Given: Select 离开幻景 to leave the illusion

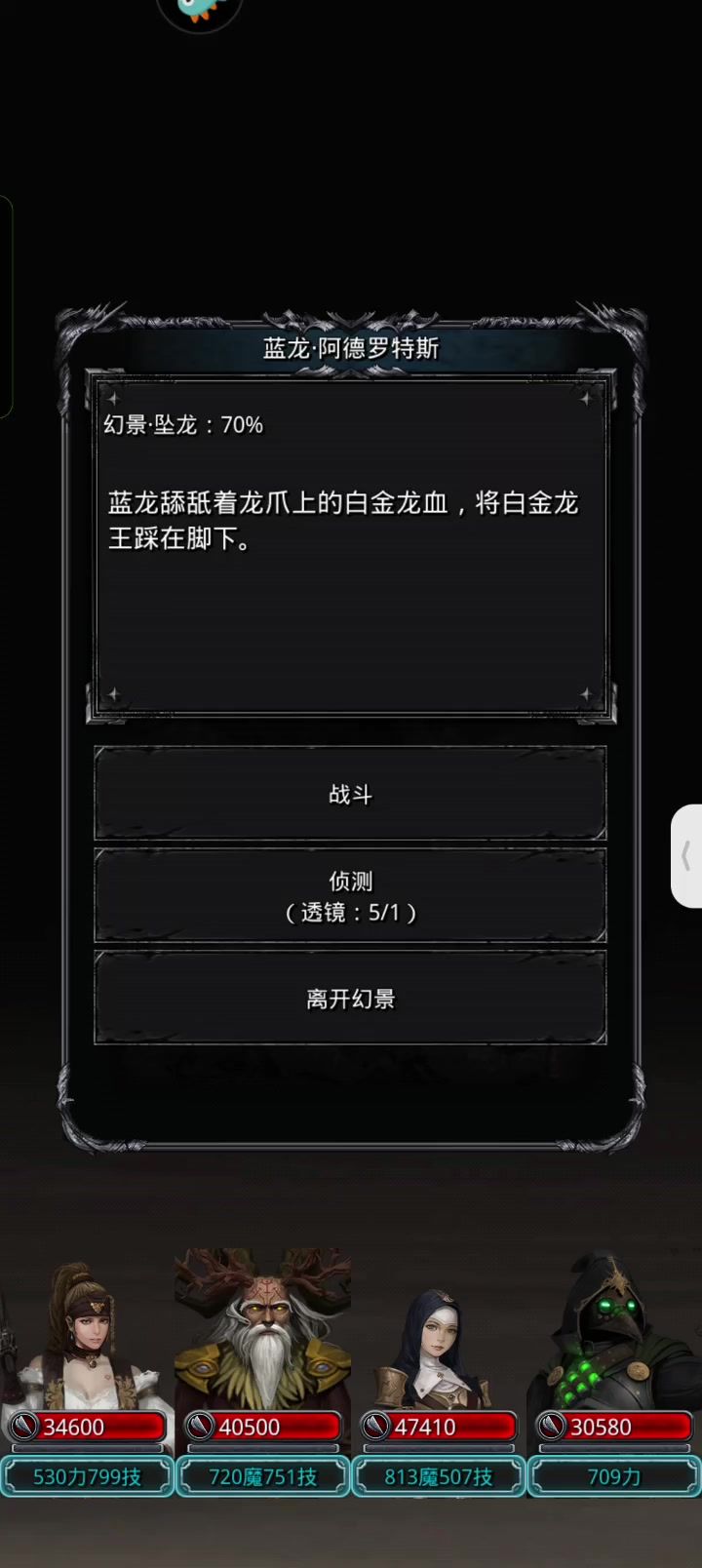Looking at the screenshot, I should [350, 999].
